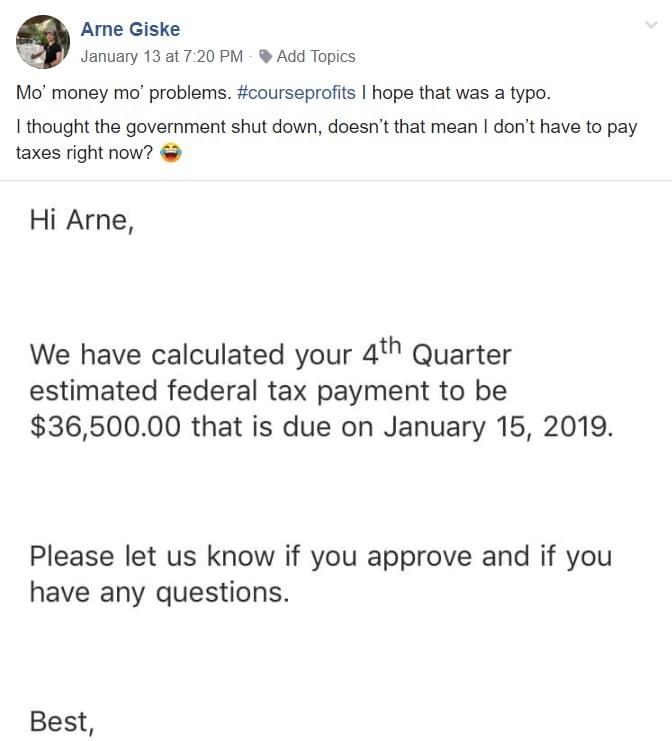Open Arne Giske's profile picture

[43, 42]
